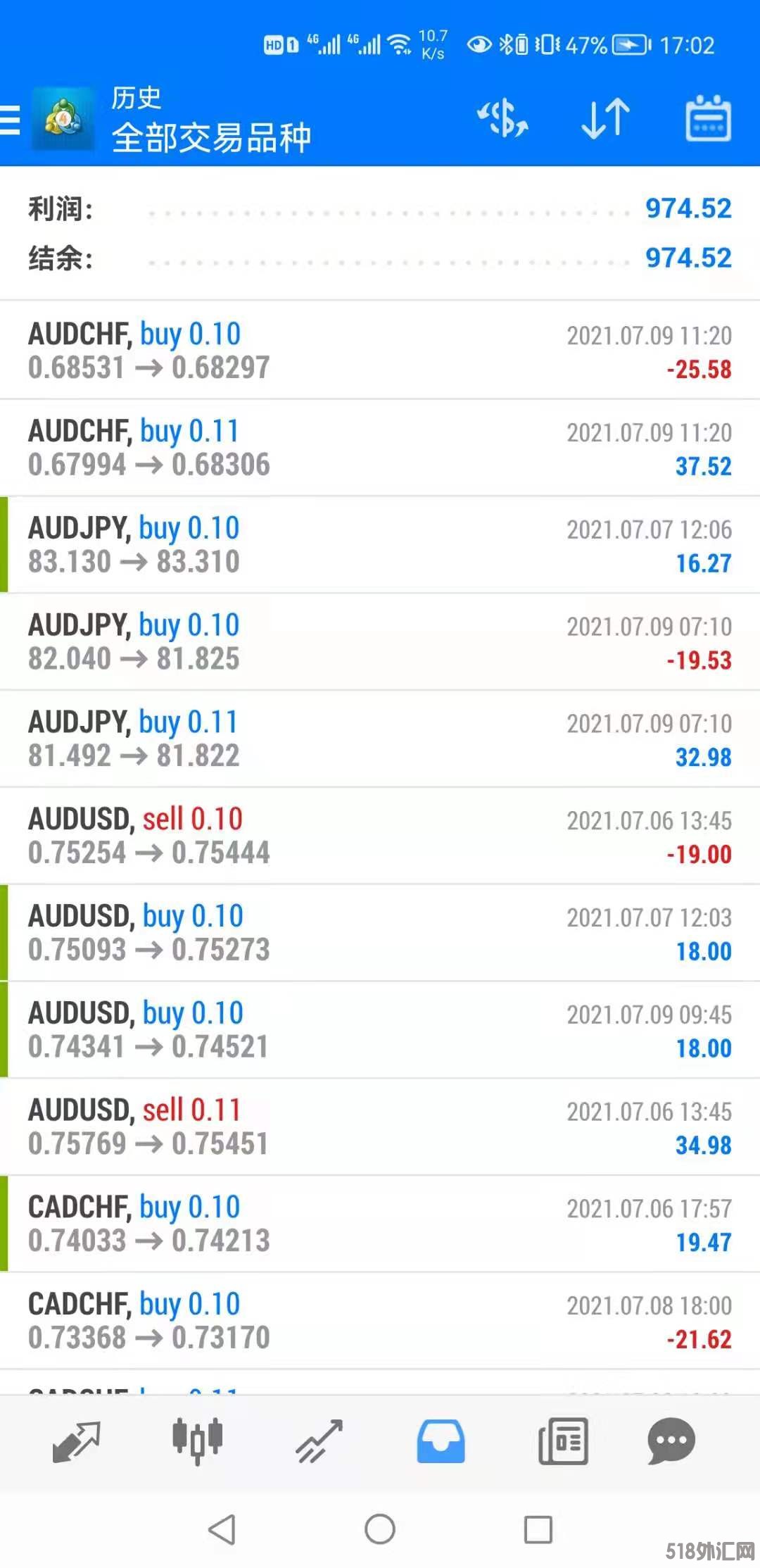
Task: Tap the sort order arrows icon
Action: 605,118
